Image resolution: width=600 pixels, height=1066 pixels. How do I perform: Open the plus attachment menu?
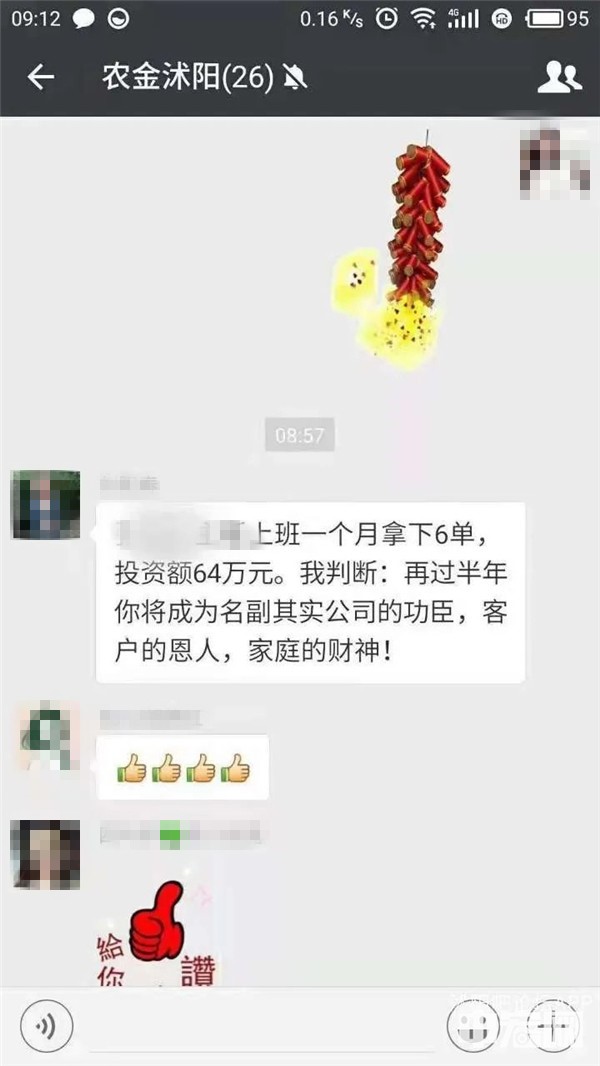pos(552,1027)
